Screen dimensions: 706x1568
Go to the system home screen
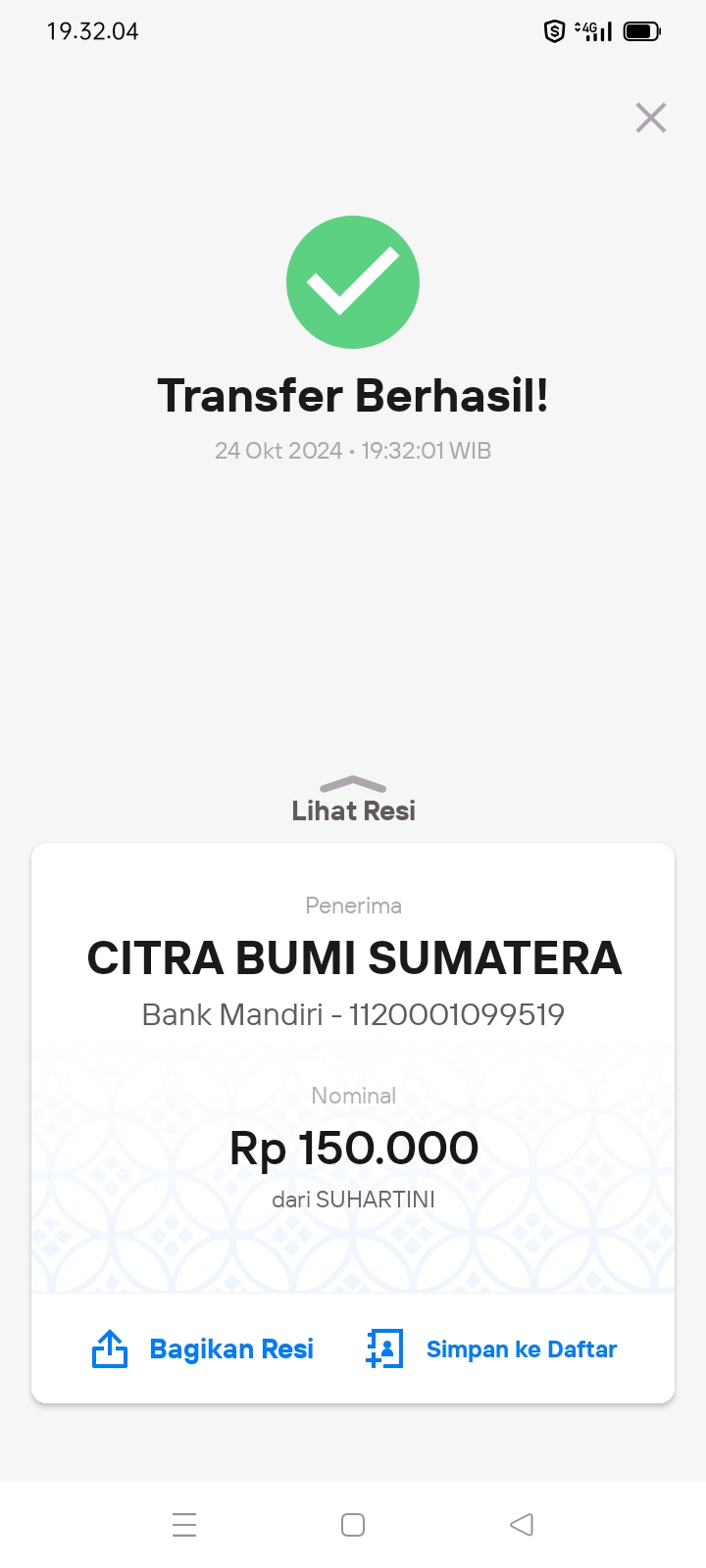point(353,1525)
